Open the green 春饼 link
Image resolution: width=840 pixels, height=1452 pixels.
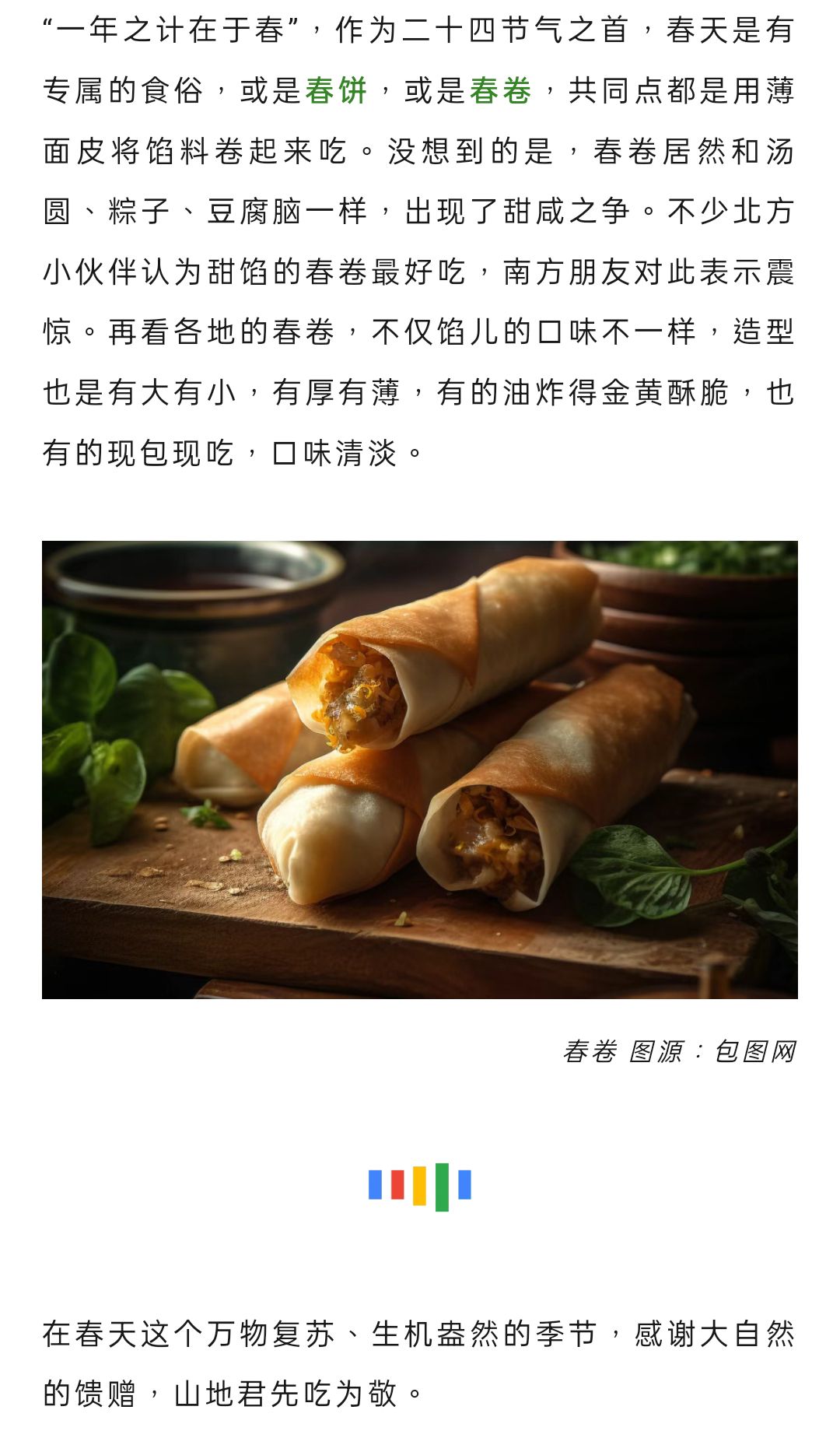[335, 91]
